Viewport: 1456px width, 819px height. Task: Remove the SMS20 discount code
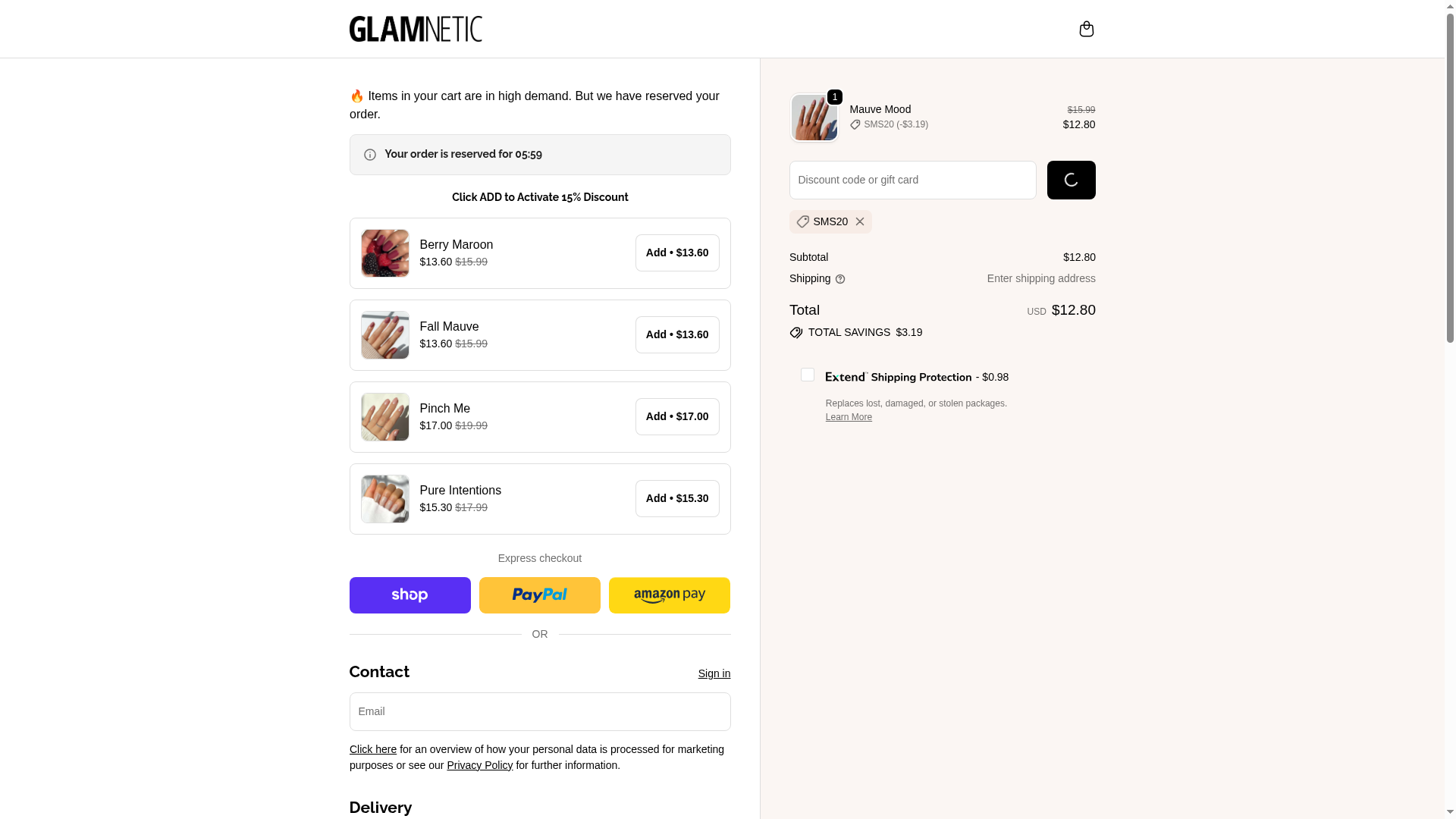[x=859, y=221]
